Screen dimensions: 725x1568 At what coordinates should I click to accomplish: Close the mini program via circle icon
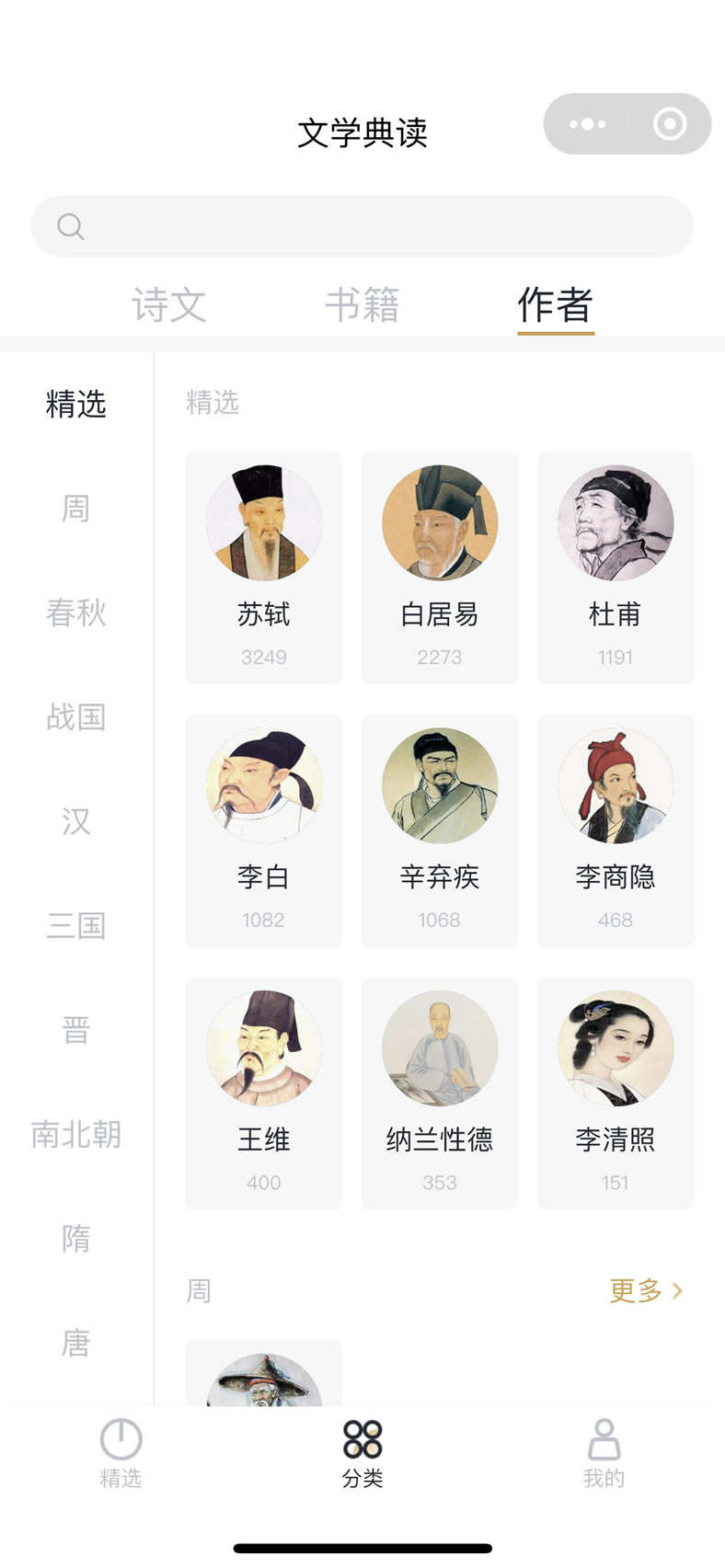669,124
